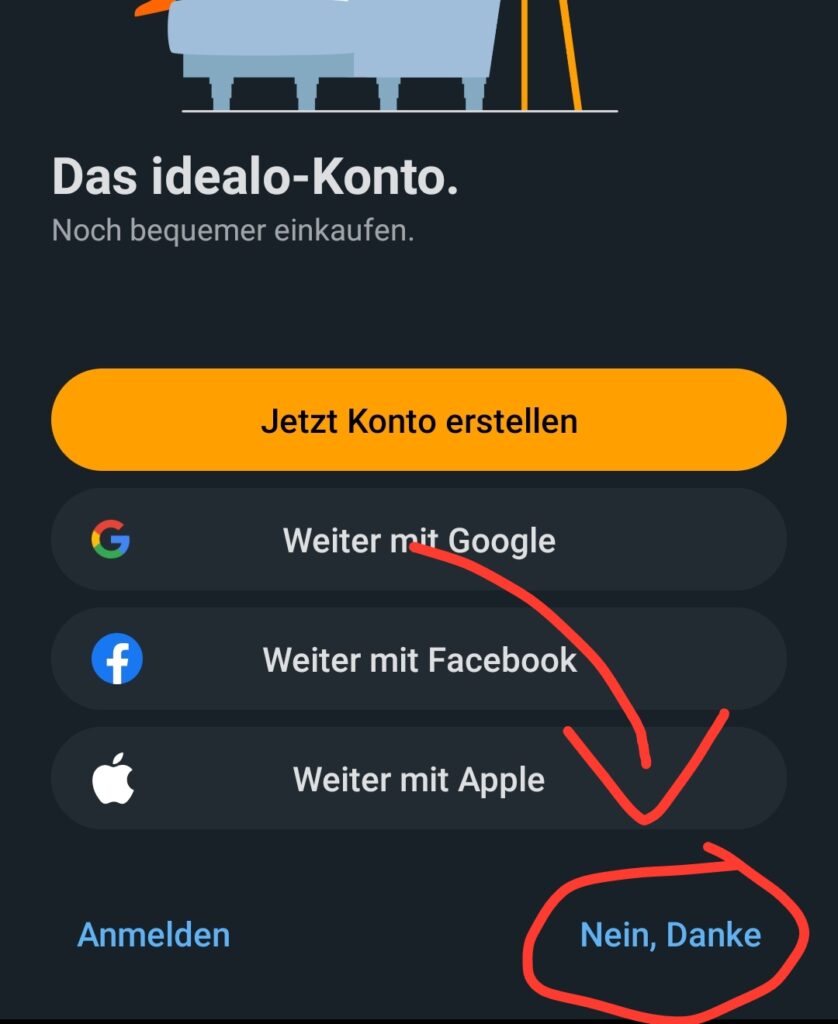Continue with Google sign-in

[419, 541]
